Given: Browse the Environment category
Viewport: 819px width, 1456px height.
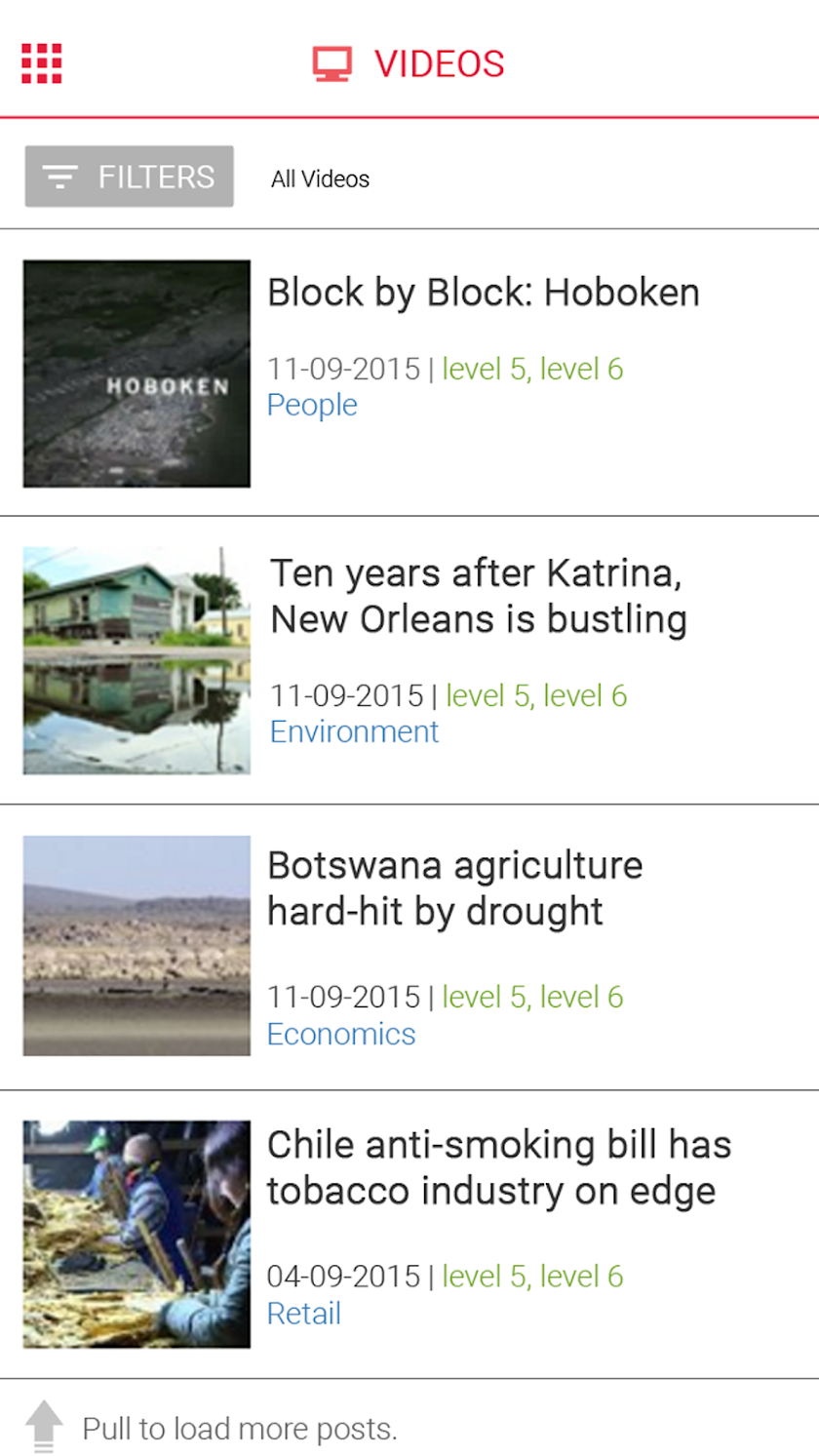Looking at the screenshot, I should pyautogui.click(x=355, y=731).
